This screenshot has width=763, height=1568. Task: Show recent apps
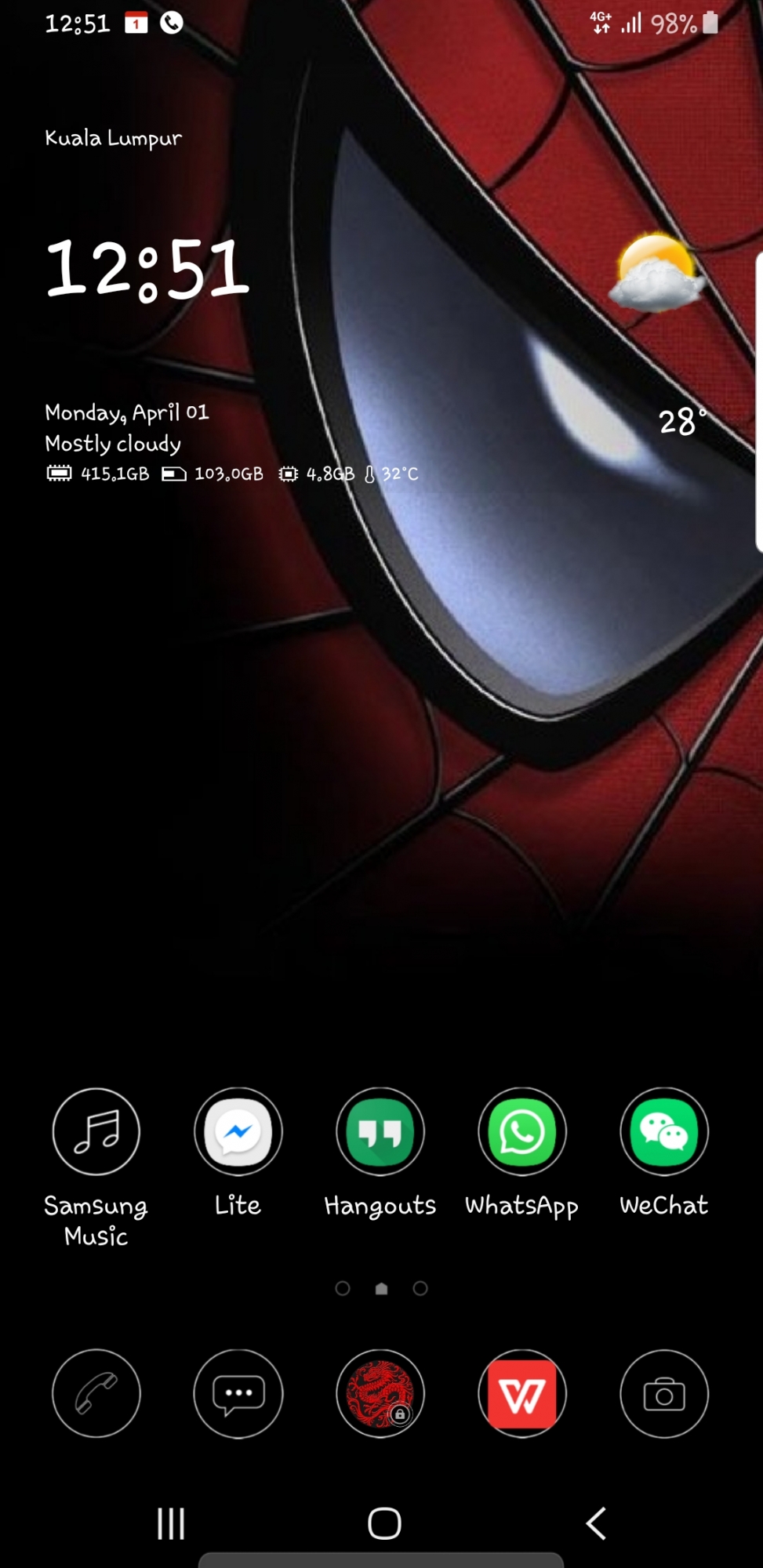(x=171, y=1523)
